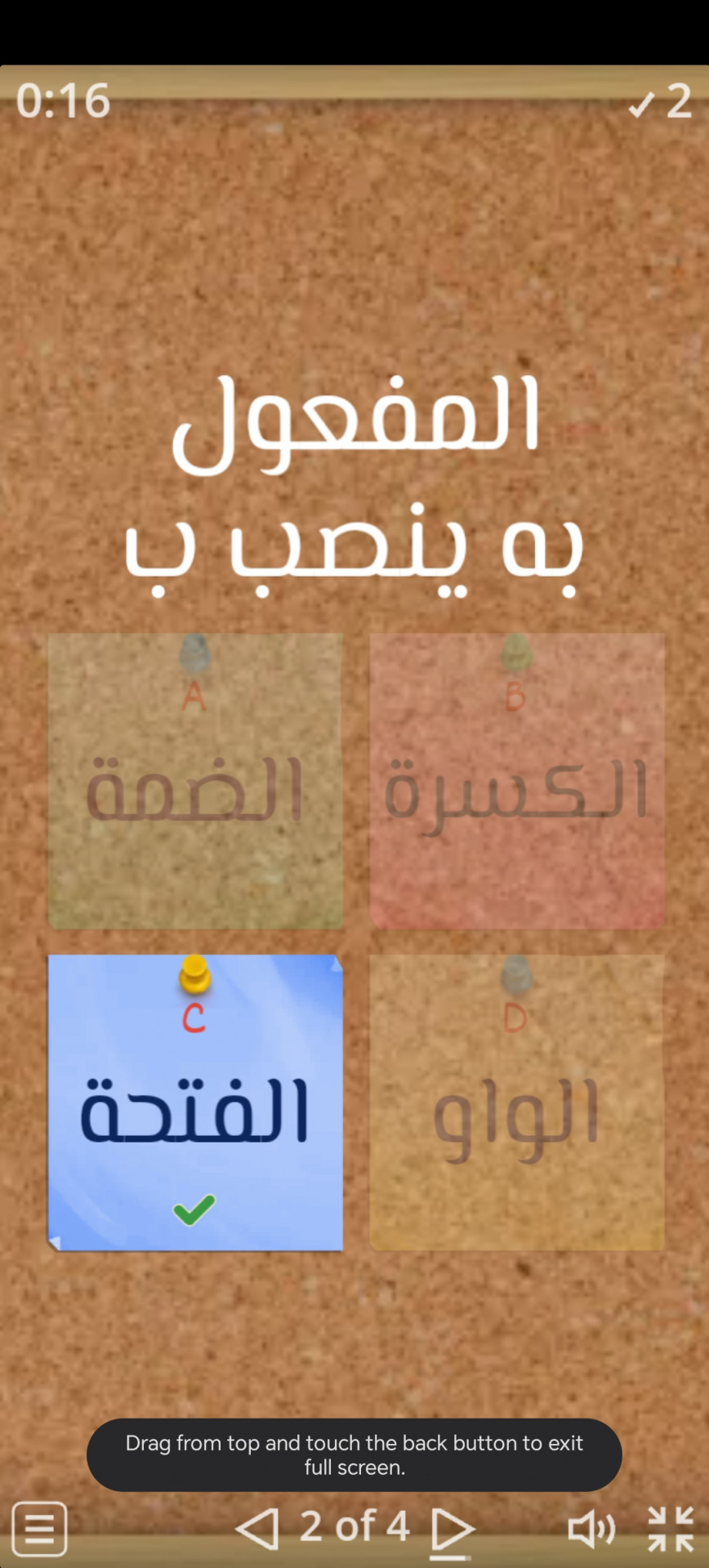Mute the quiz sound
Image resolution: width=709 pixels, height=1568 pixels.
click(591, 1528)
